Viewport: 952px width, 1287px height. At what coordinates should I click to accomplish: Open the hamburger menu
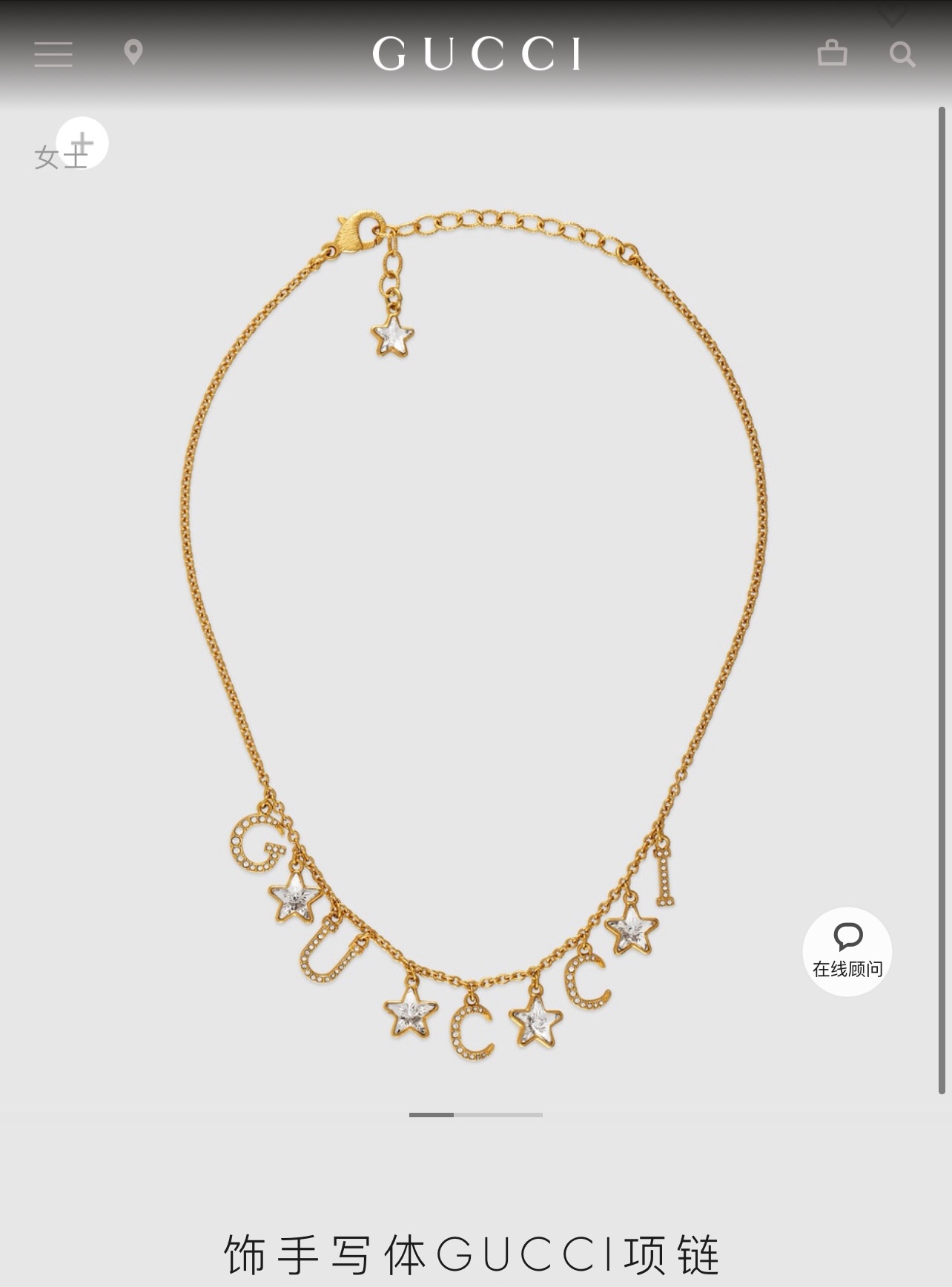[x=53, y=54]
